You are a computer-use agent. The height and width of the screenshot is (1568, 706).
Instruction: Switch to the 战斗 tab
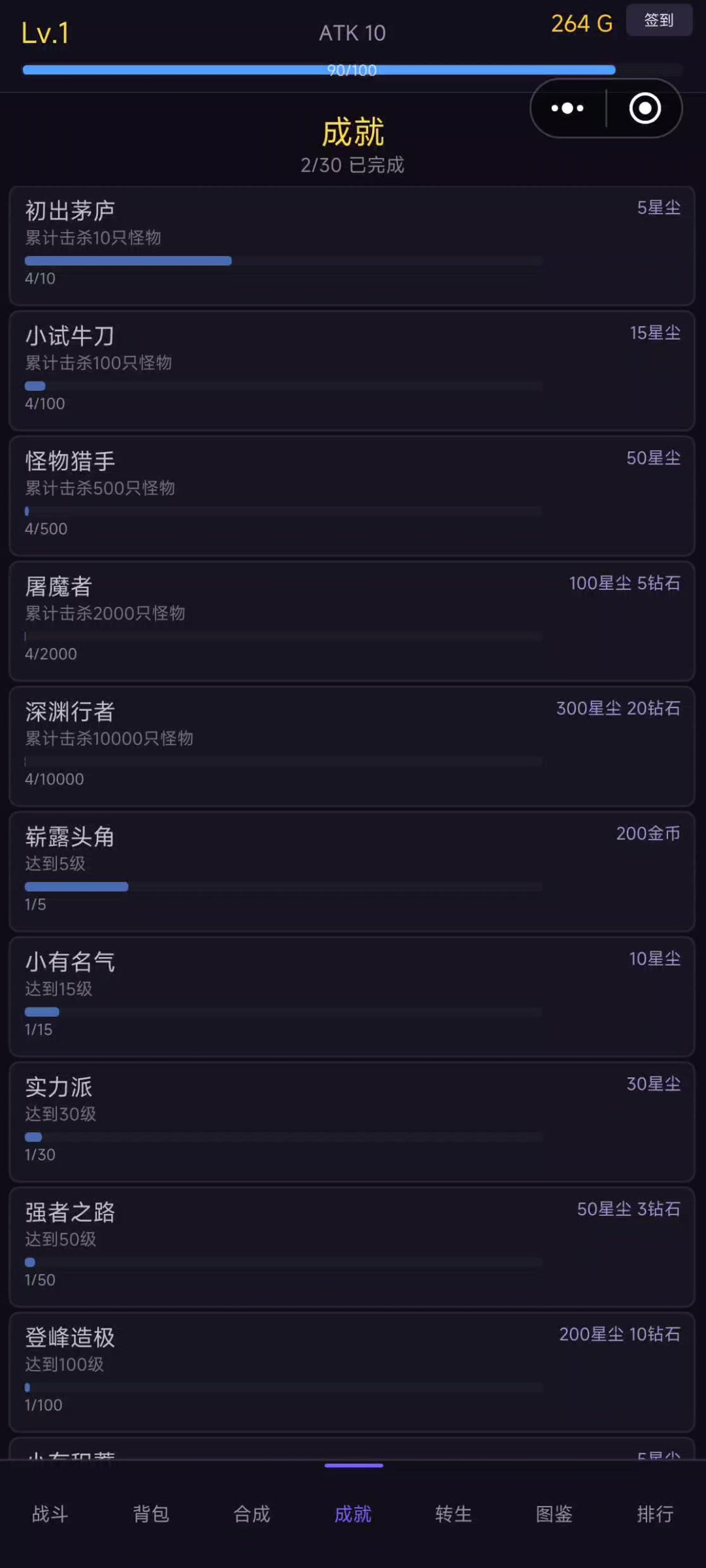[50, 1513]
